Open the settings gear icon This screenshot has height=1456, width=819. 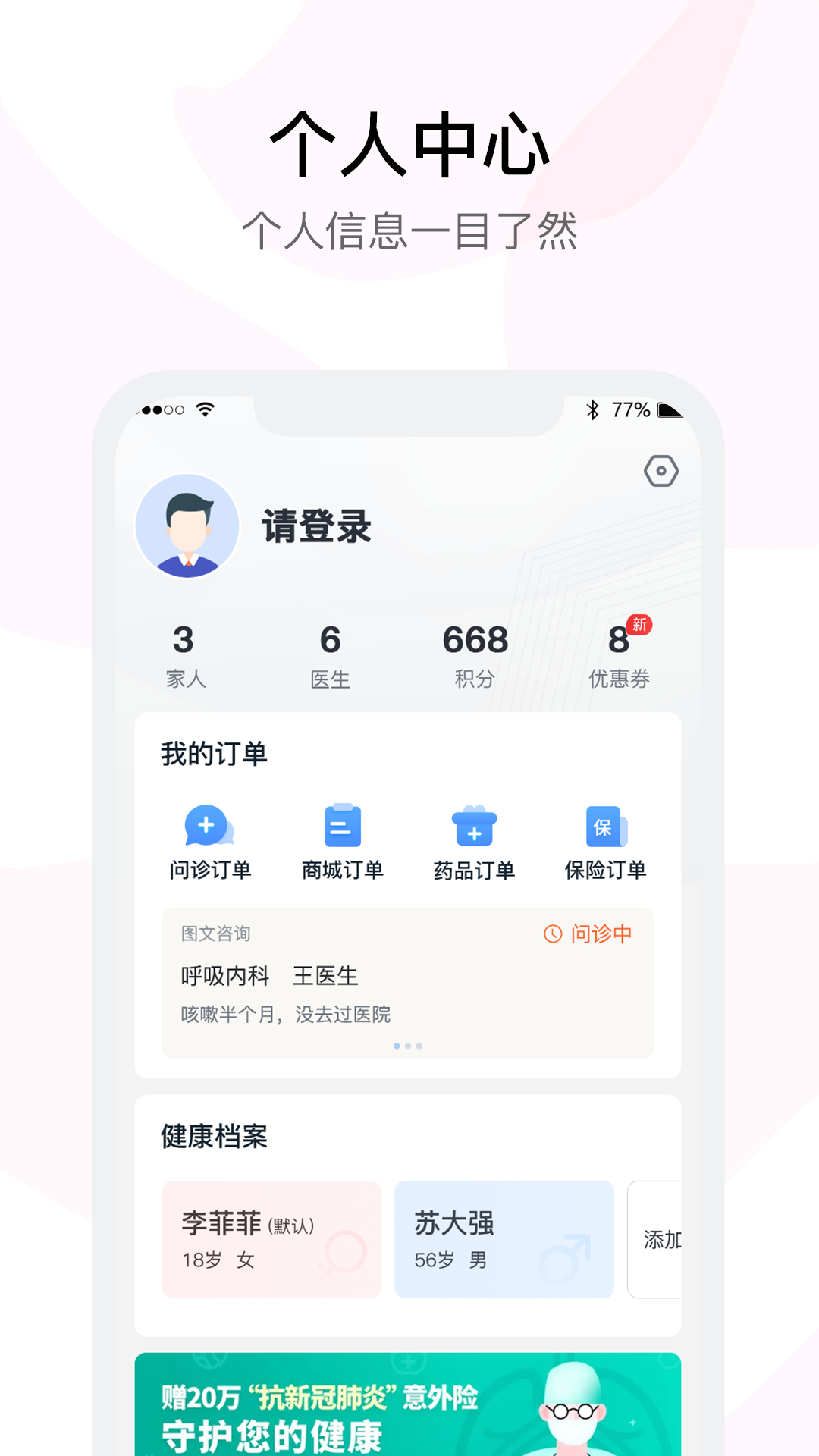661,470
